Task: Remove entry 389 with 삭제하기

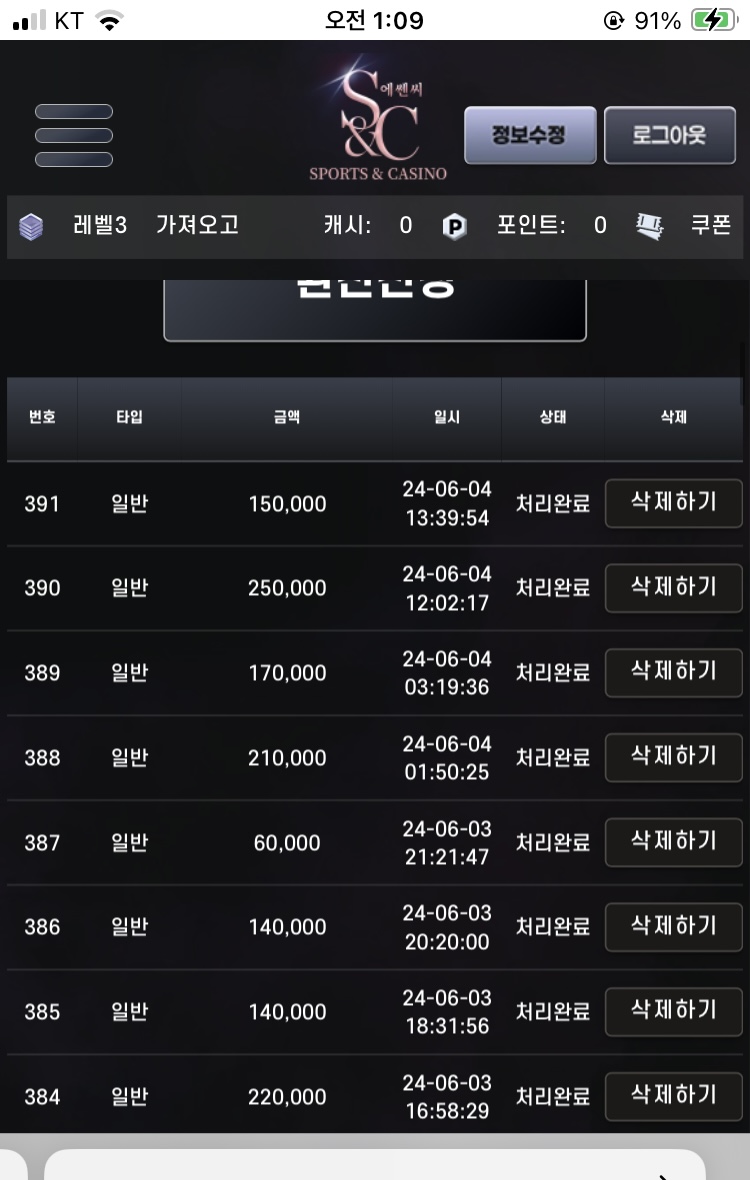Action: (674, 672)
